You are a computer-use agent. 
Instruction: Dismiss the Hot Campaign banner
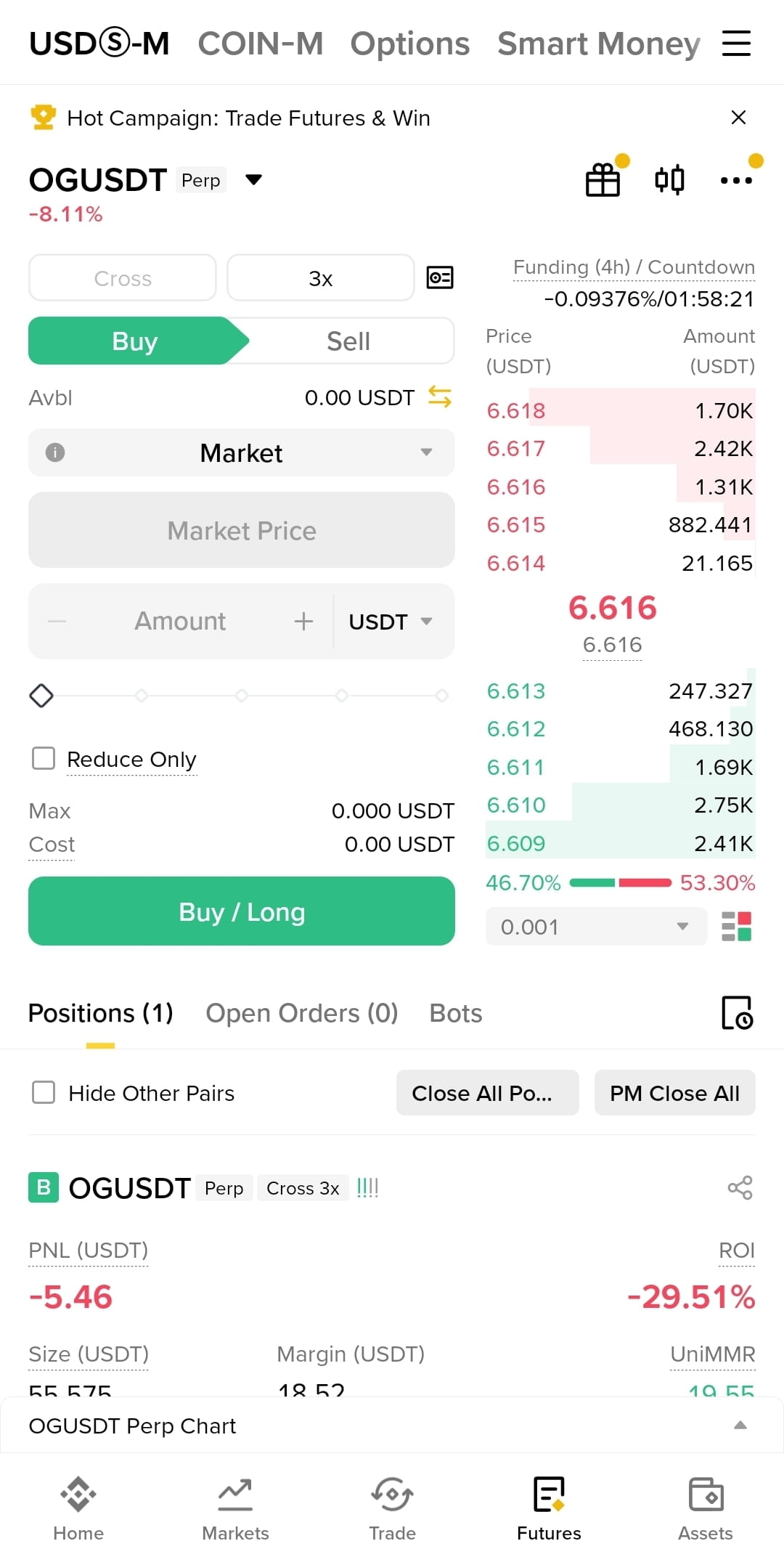coord(738,118)
